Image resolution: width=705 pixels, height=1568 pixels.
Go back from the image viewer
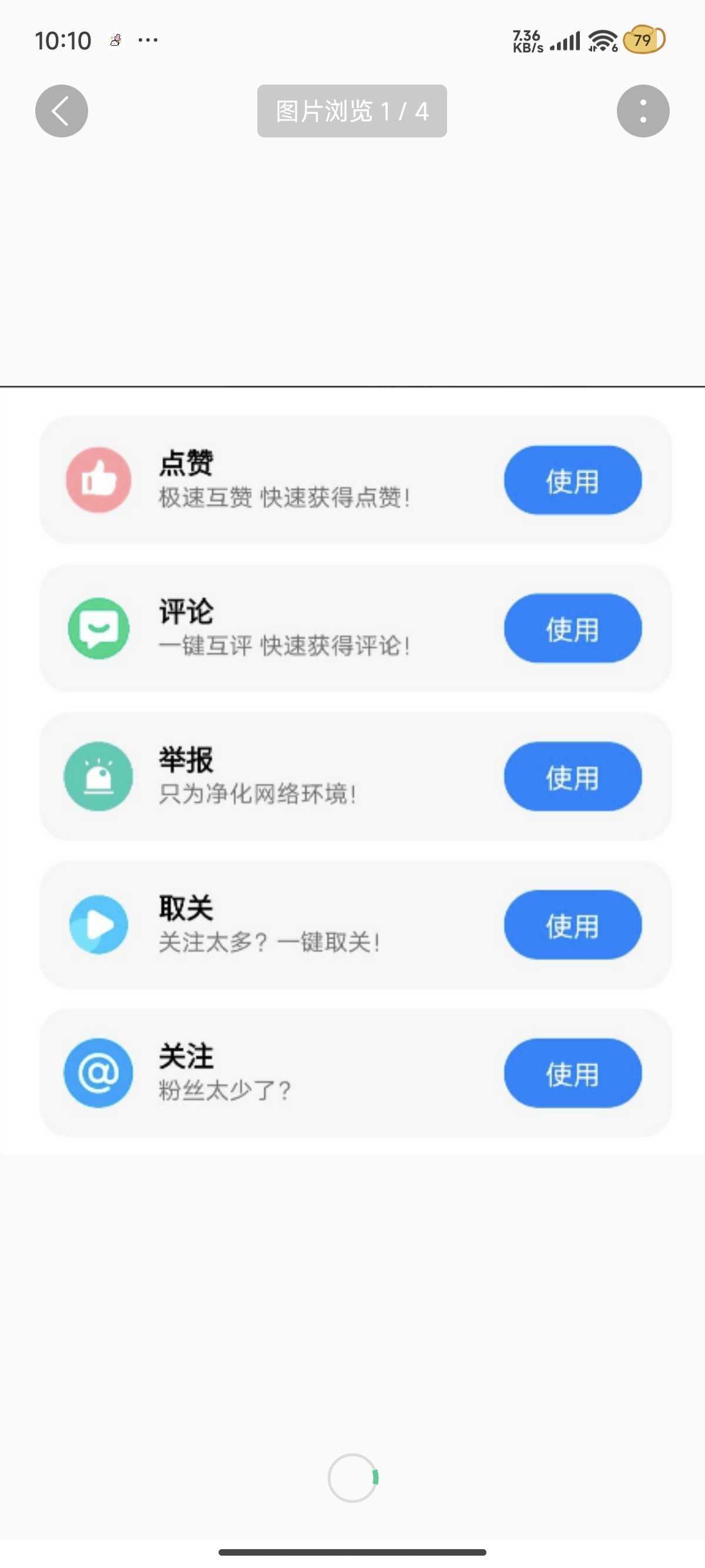[x=62, y=111]
